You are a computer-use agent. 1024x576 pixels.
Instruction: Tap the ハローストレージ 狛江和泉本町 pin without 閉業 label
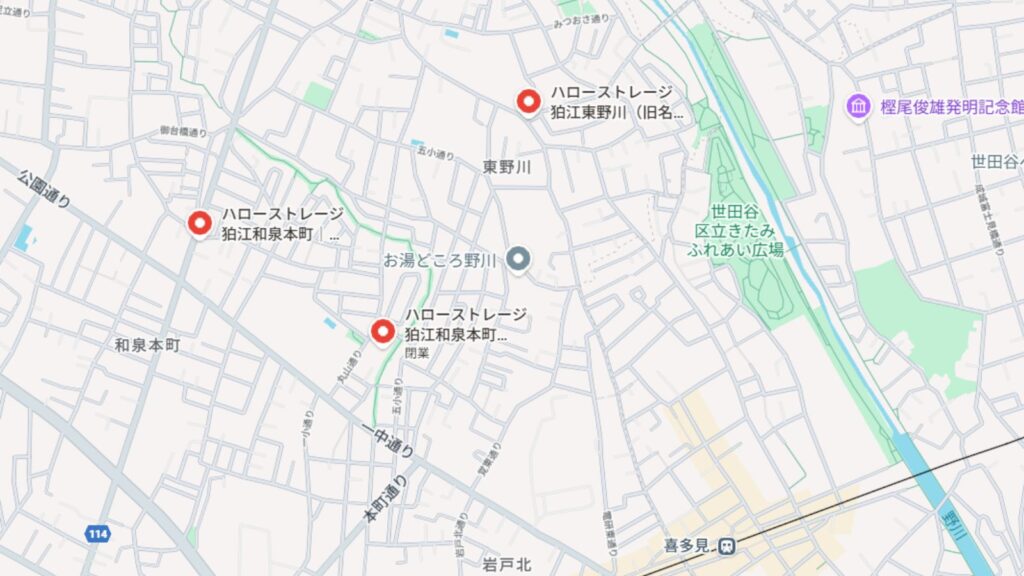pyautogui.click(x=200, y=222)
